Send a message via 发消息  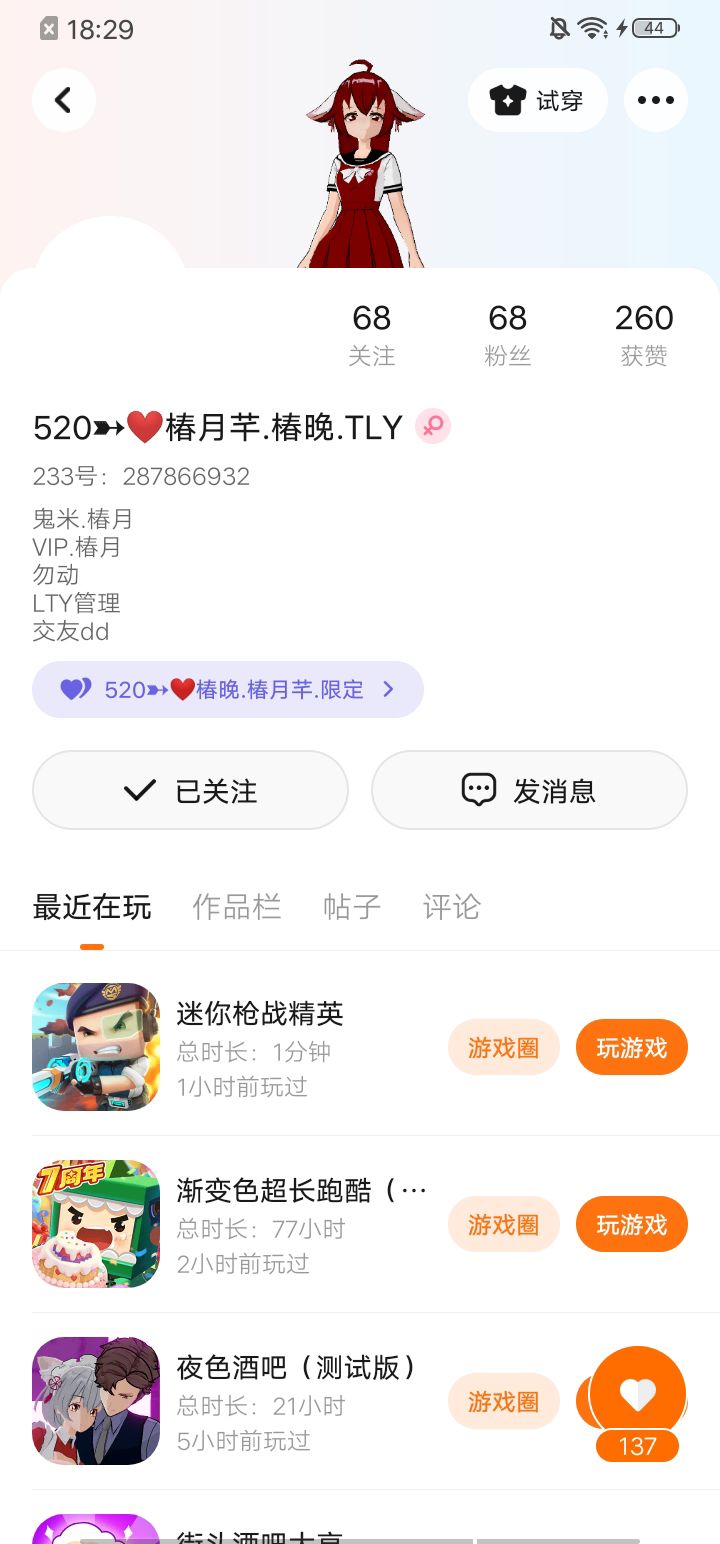(529, 790)
